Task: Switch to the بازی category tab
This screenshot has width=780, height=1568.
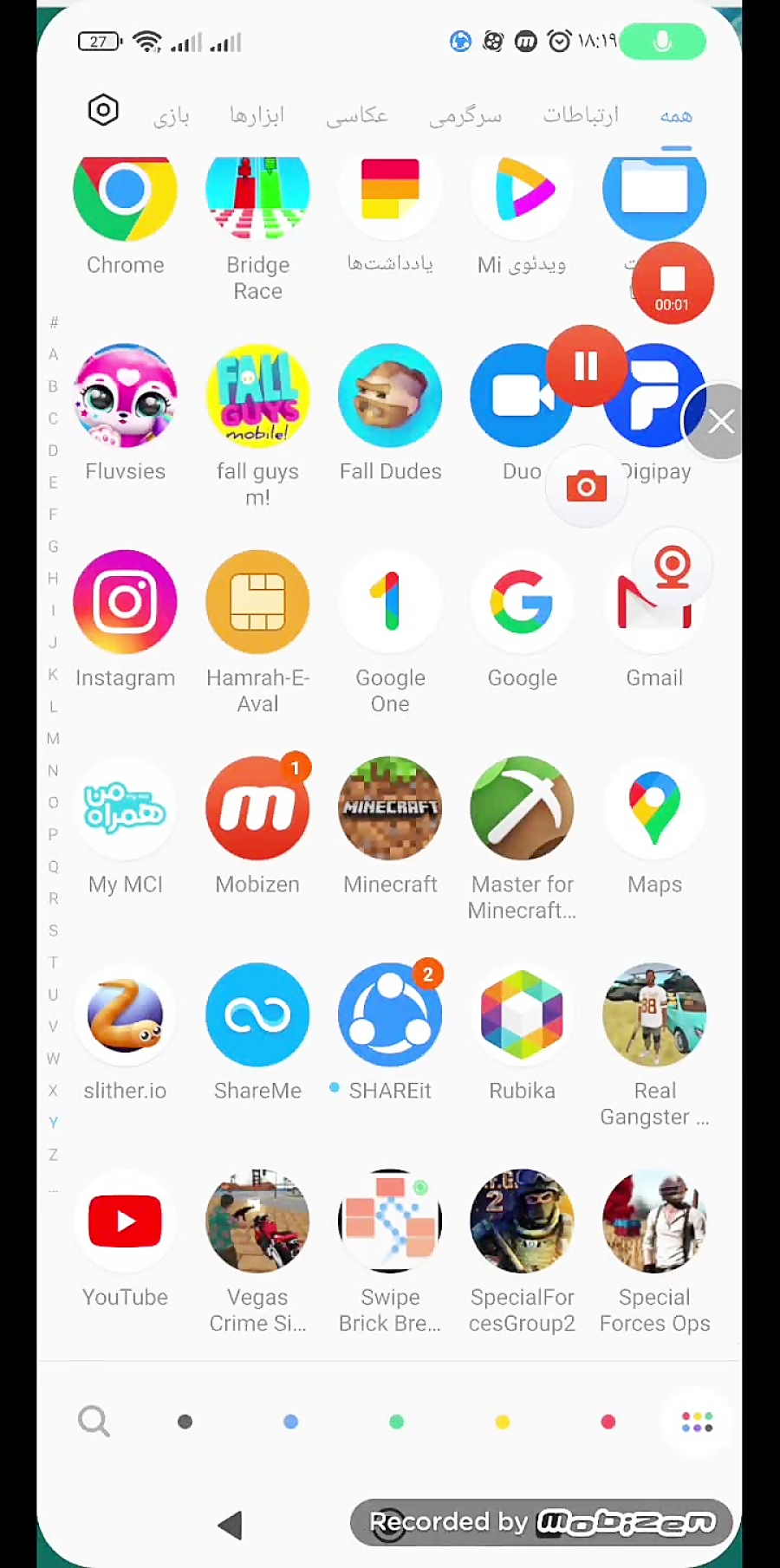Action: (172, 116)
